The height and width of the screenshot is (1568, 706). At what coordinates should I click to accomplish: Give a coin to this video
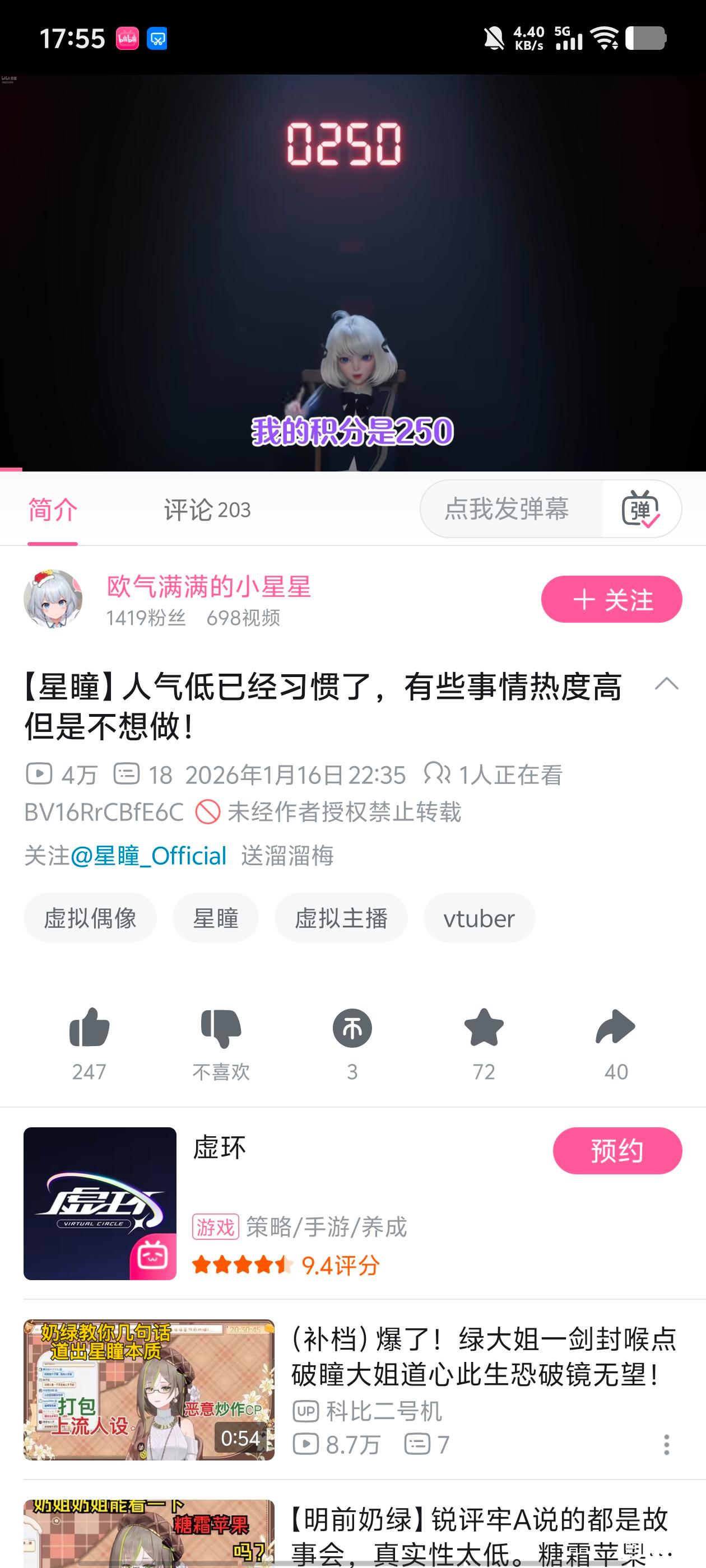(x=352, y=1029)
